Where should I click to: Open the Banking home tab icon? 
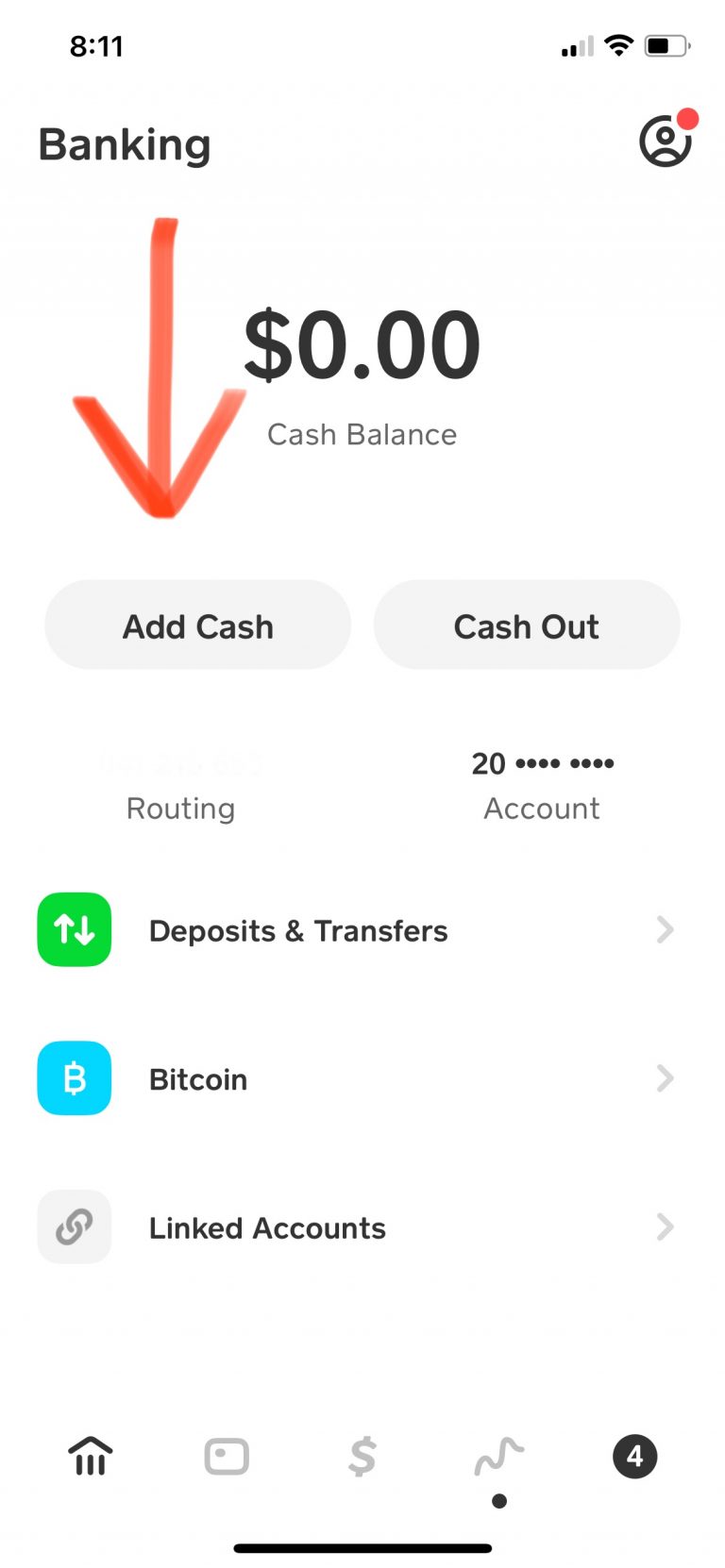(90, 1456)
